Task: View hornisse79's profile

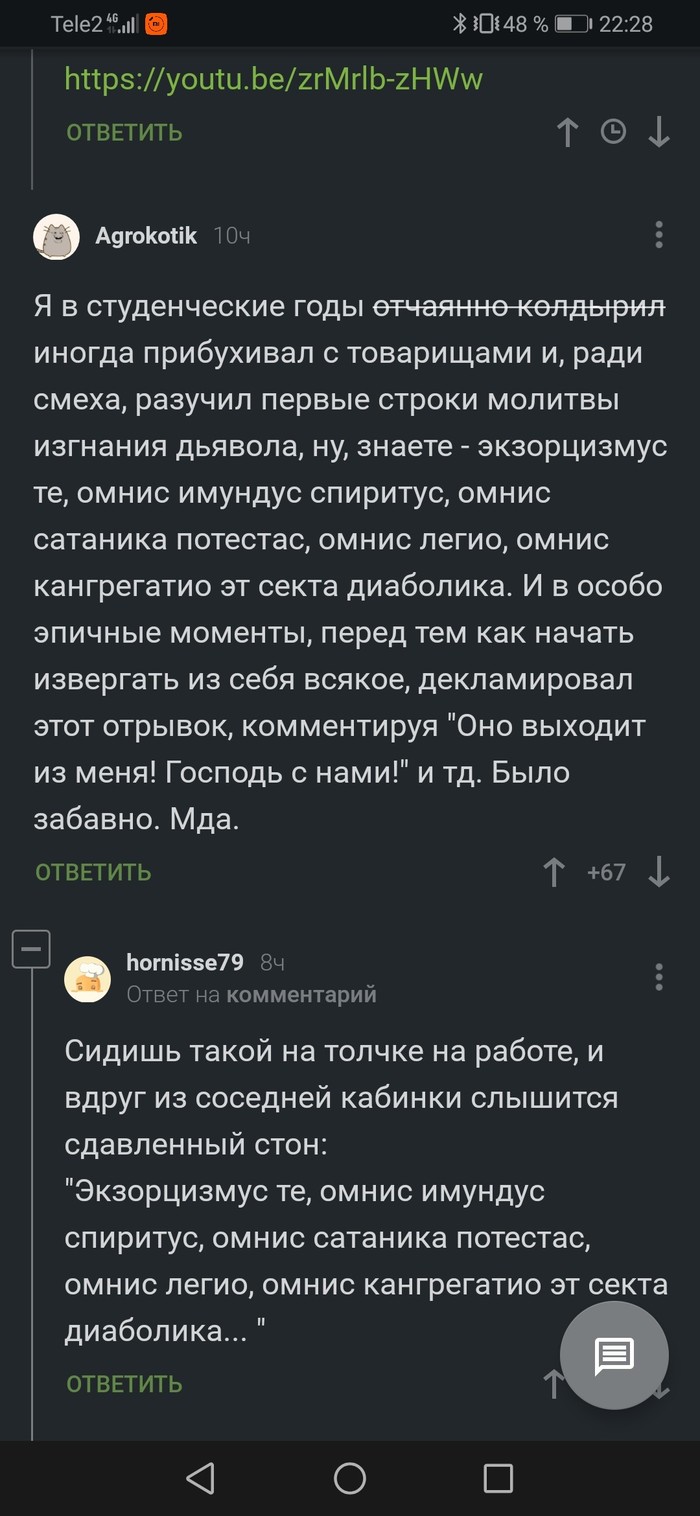Action: 184,962
